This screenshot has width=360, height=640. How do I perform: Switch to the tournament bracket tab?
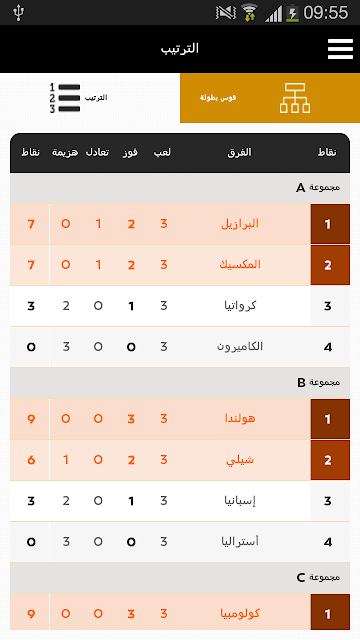[270, 98]
